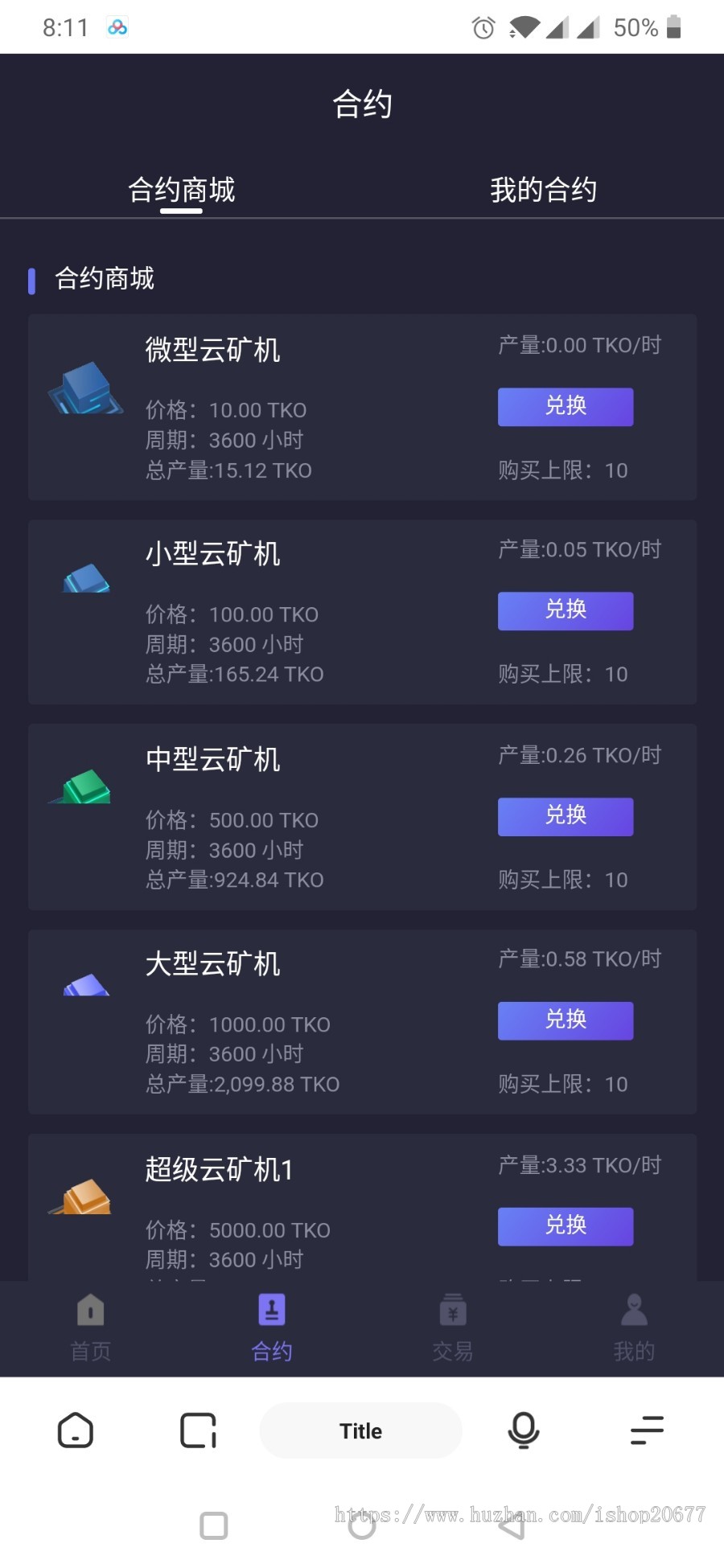
Task: Click the microphone icon in browser bar
Action: pos(524,1431)
